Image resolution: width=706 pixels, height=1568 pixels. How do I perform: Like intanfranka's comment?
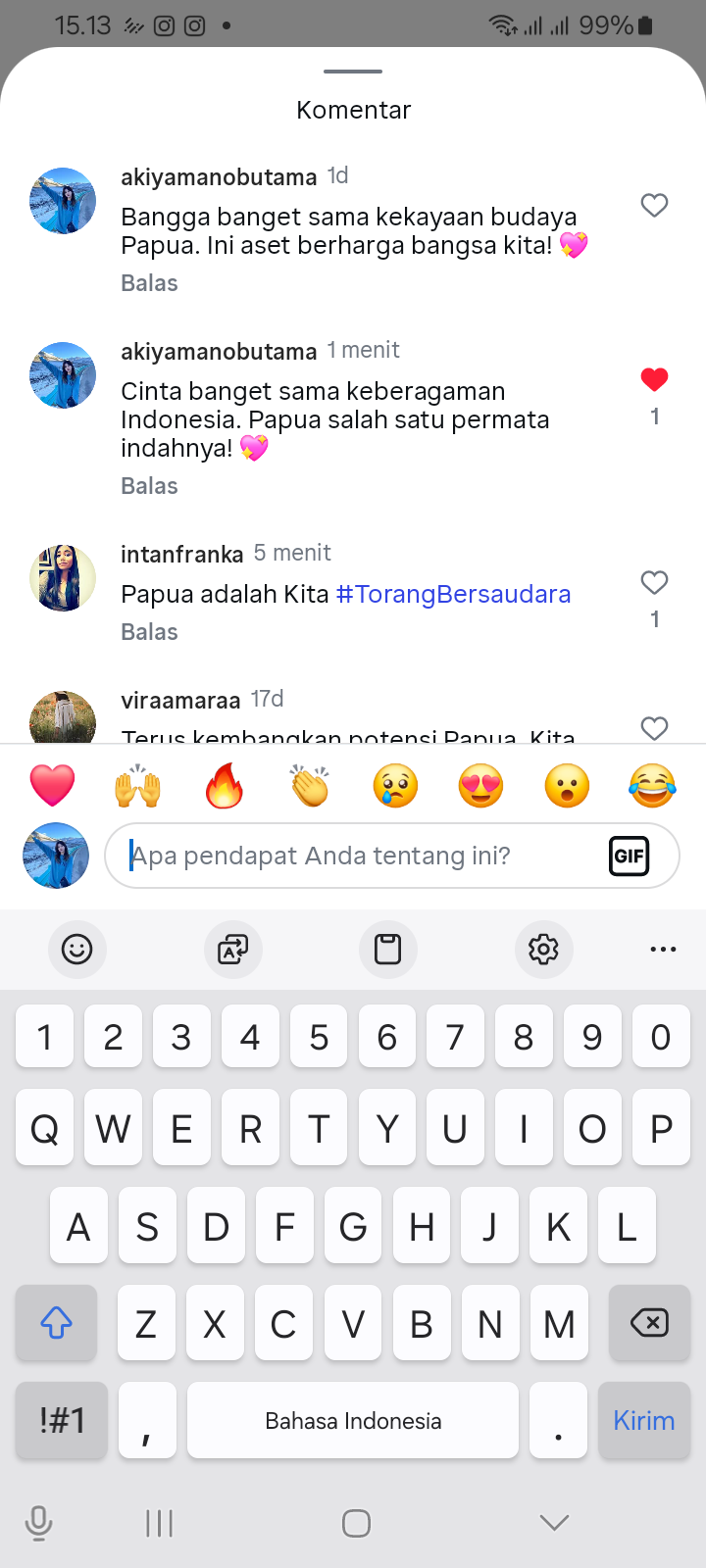[654, 582]
